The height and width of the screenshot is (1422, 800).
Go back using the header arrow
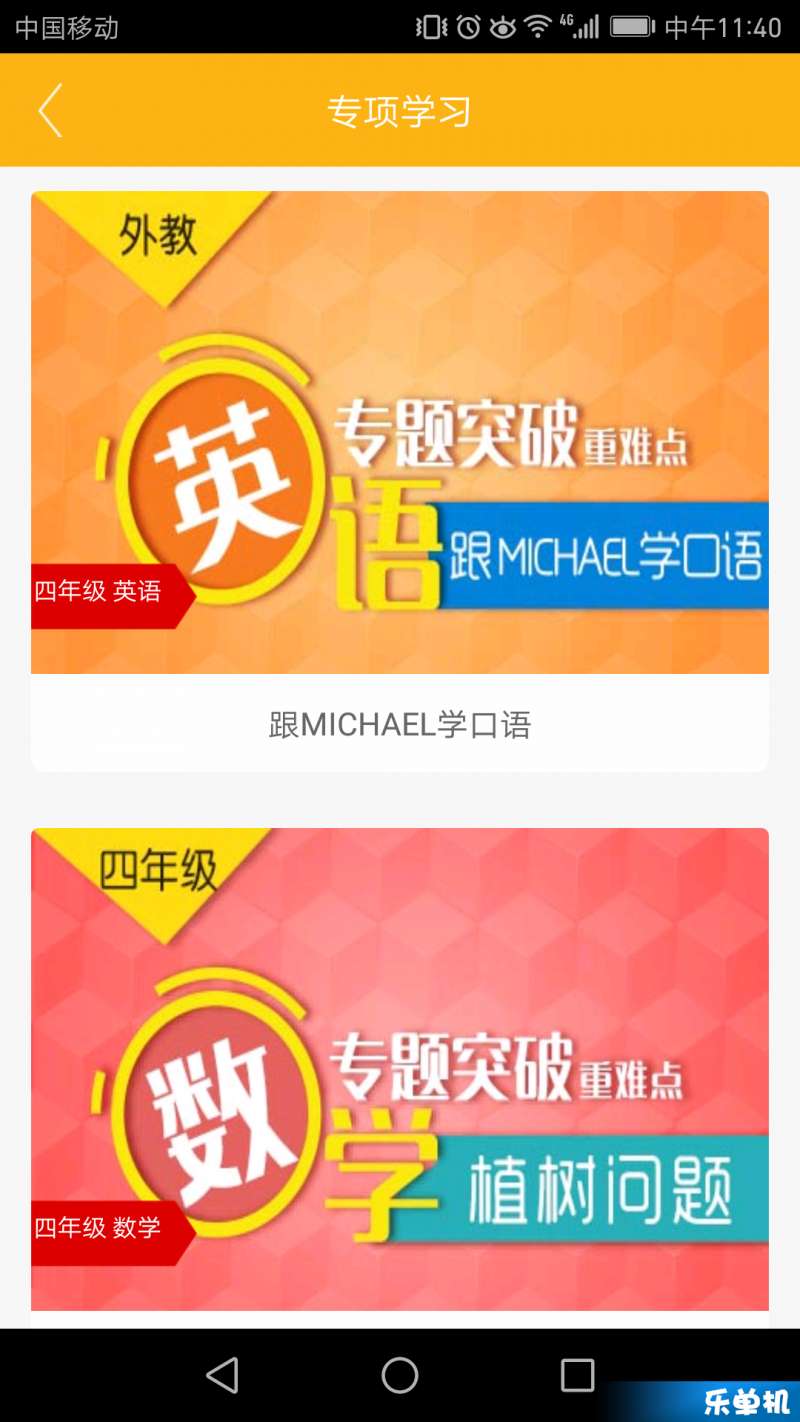pos(50,110)
